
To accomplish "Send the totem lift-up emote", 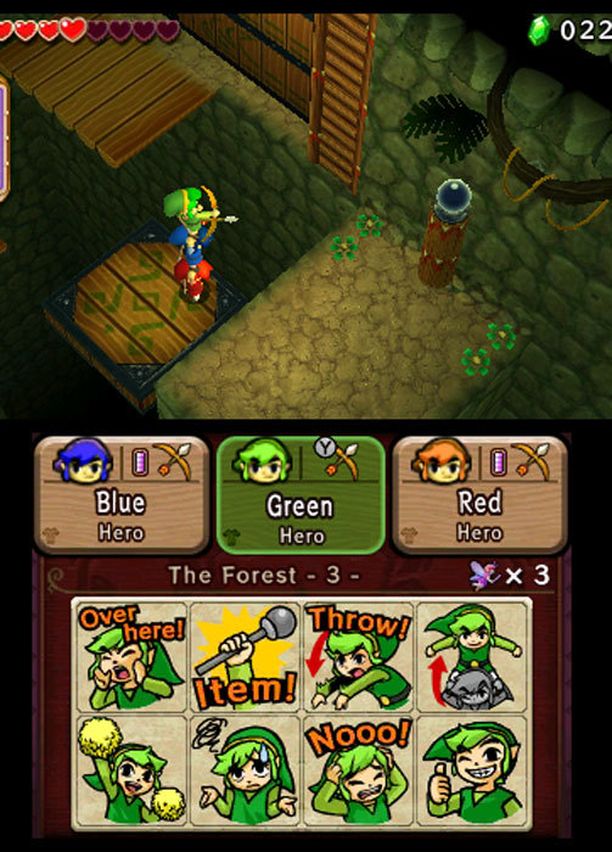I will click(471, 656).
